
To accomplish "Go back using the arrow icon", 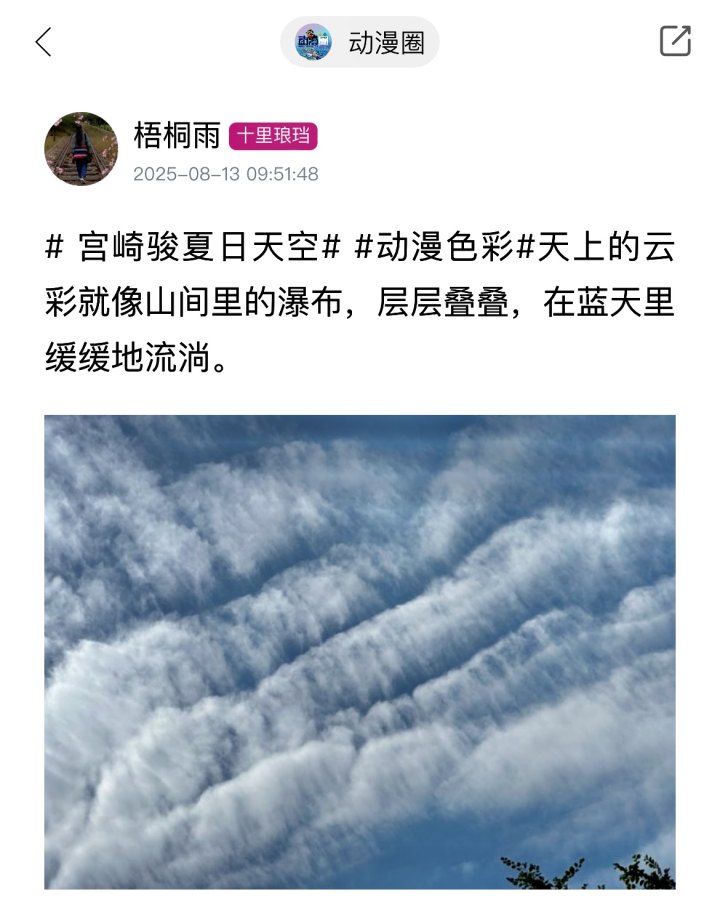I will click(43, 42).
